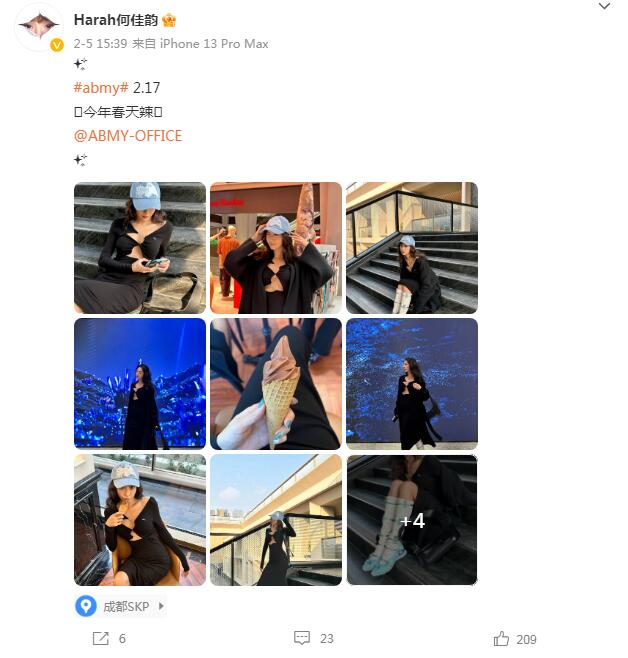Open photo of woman at glass railing
This screenshot has width=628, height=658.
276,520
